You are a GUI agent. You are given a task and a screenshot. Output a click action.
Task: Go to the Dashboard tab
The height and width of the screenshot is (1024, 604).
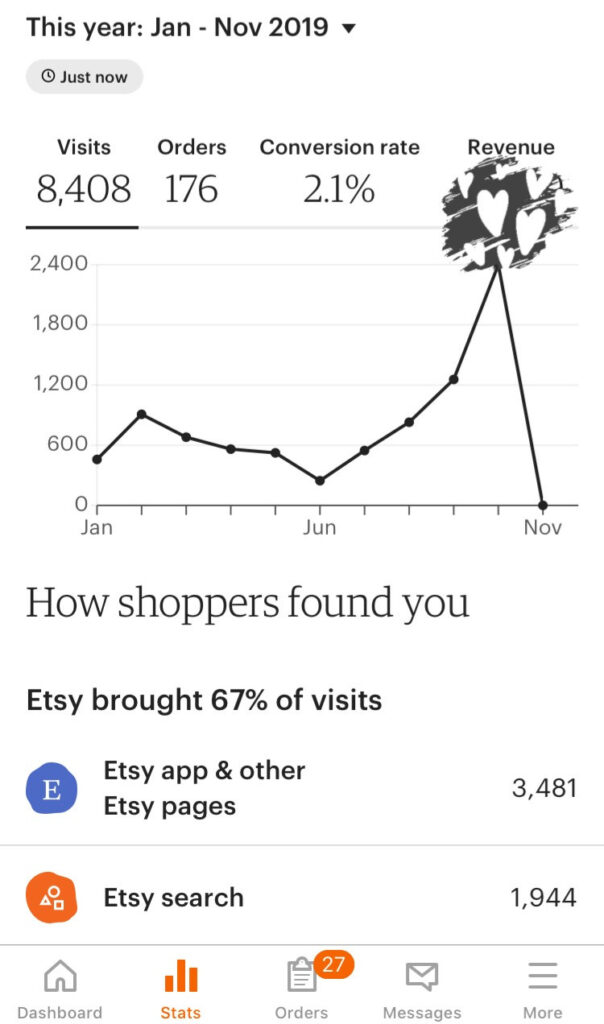point(60,988)
